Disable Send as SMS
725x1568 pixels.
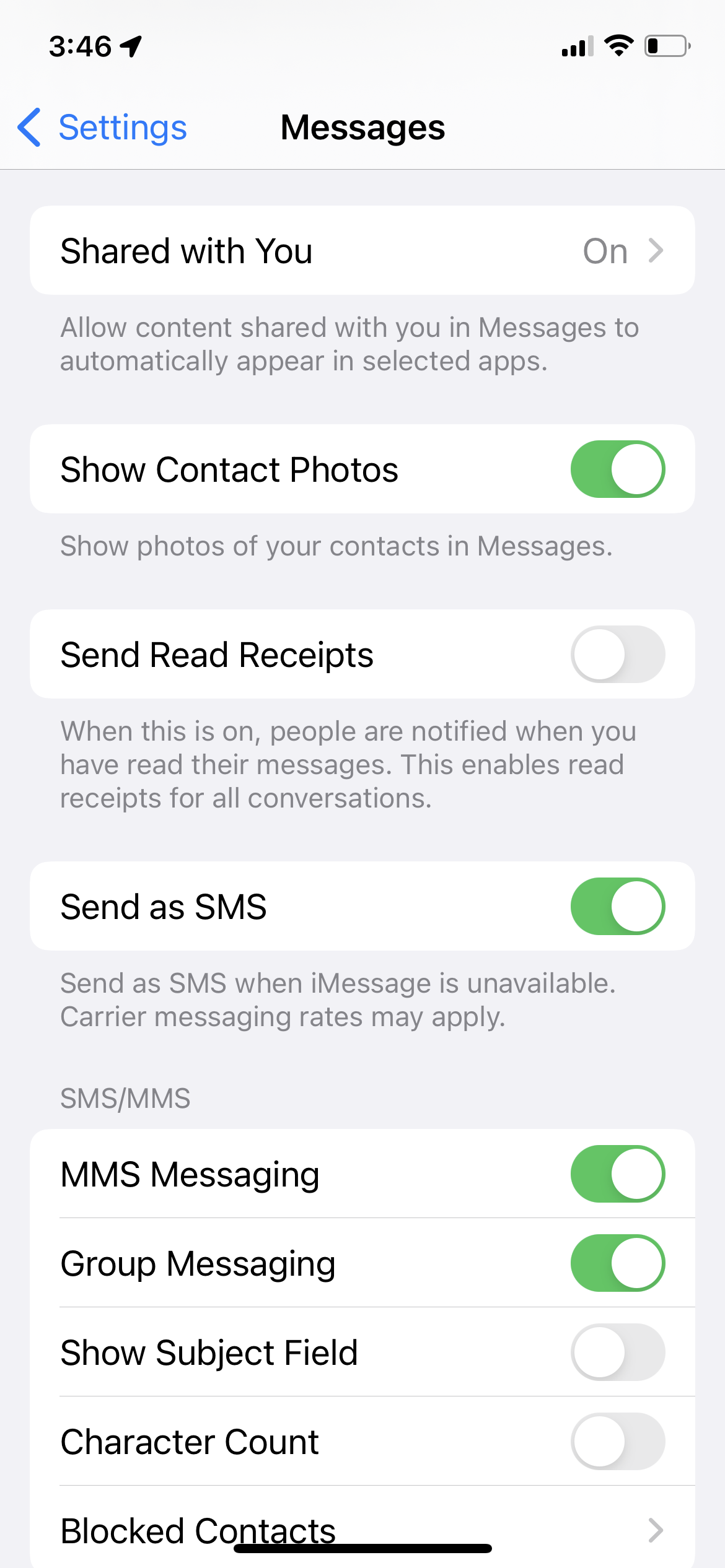(618, 907)
